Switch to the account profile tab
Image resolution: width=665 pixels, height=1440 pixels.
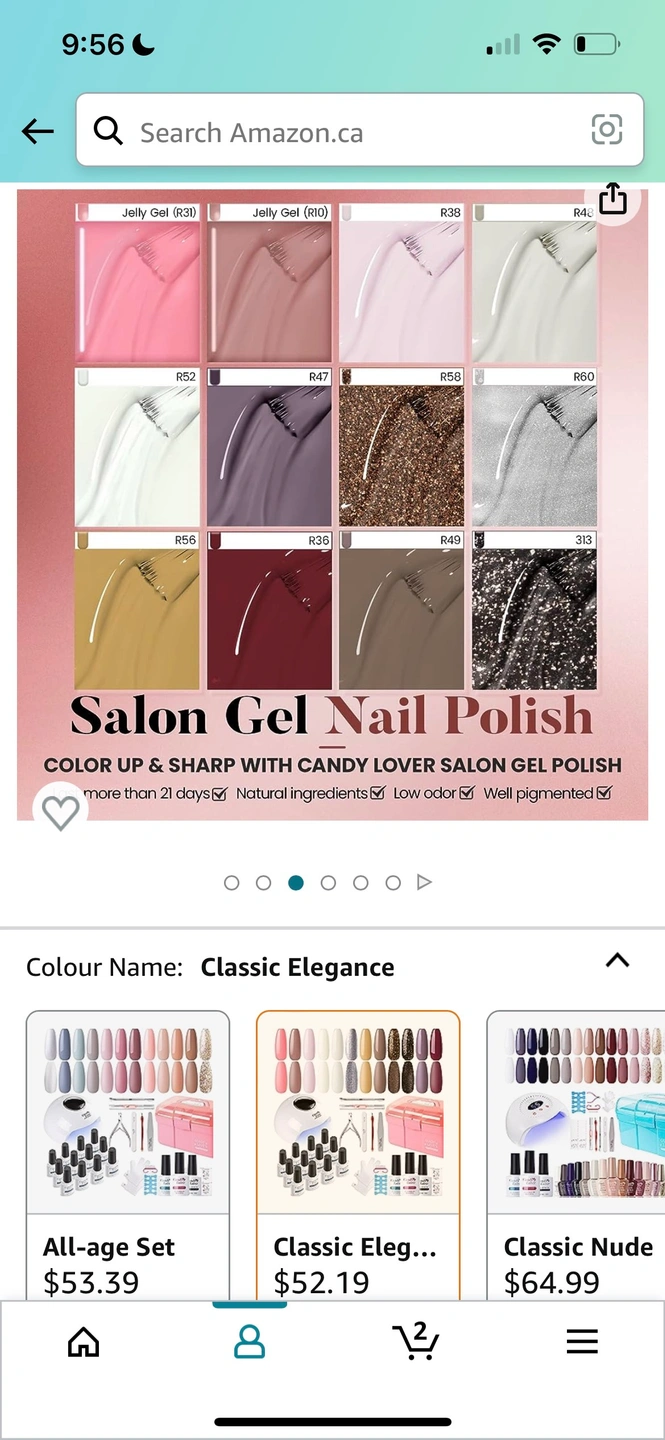coord(249,1342)
